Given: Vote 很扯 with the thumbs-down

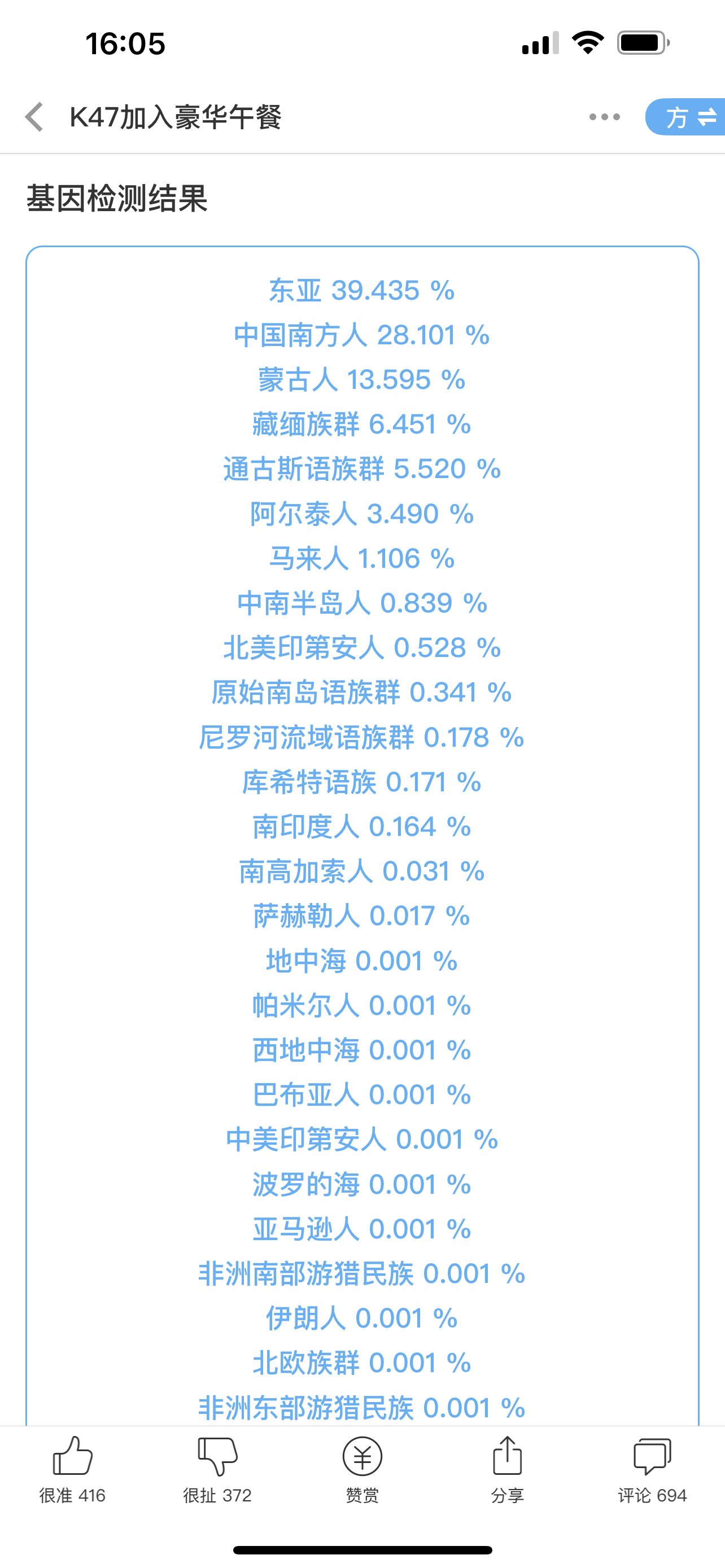Looking at the screenshot, I should pyautogui.click(x=217, y=1469).
